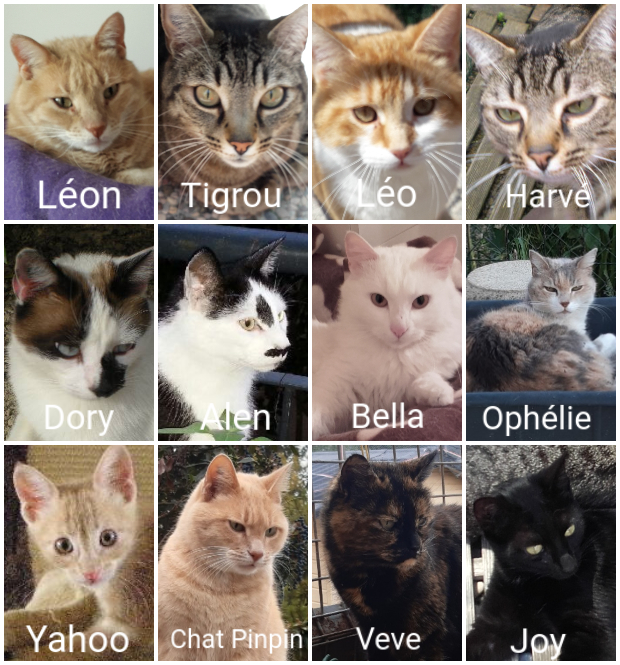Open Léon's cat profile

[79, 112]
